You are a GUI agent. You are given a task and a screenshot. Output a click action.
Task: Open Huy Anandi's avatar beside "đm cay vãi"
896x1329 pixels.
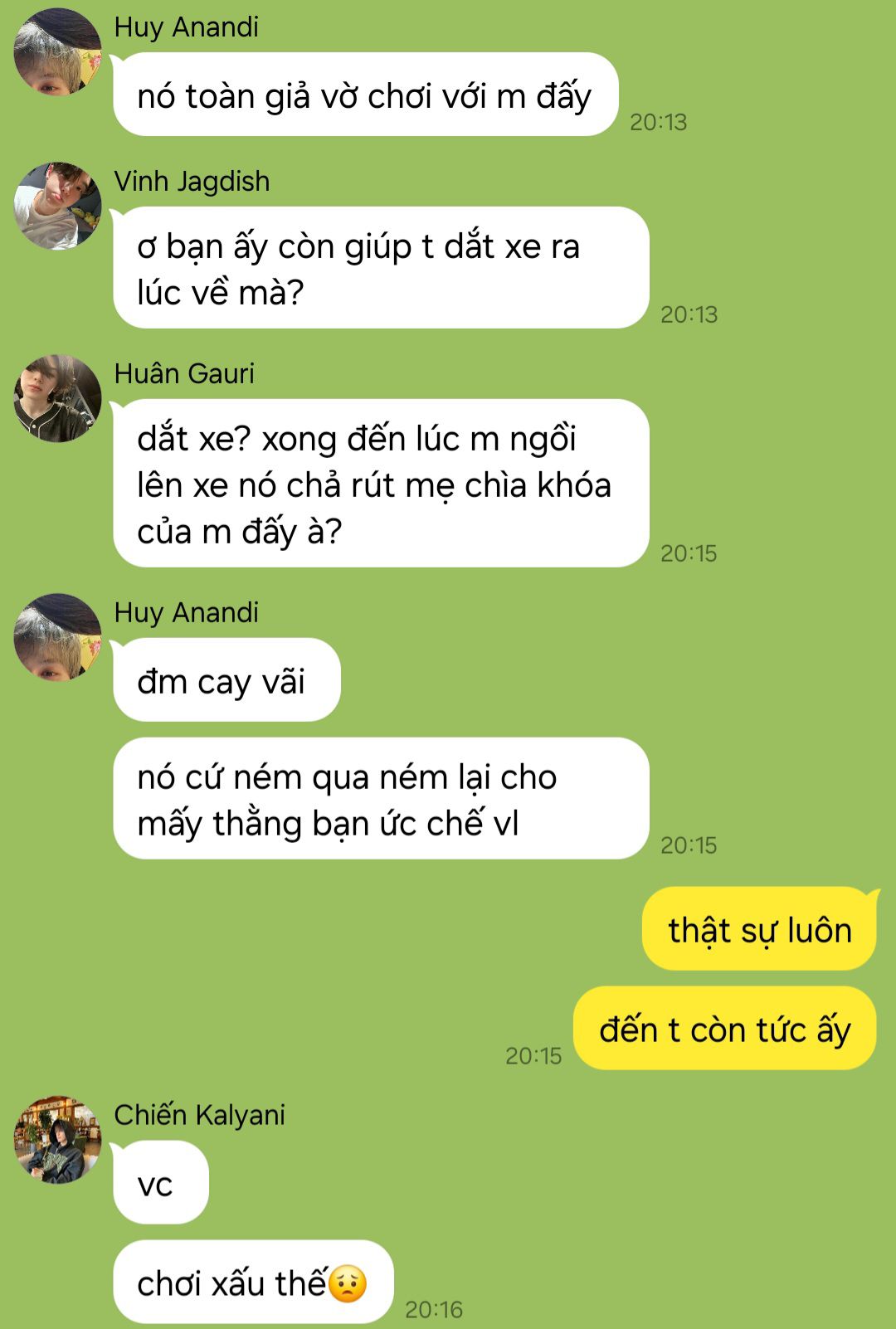[57, 637]
